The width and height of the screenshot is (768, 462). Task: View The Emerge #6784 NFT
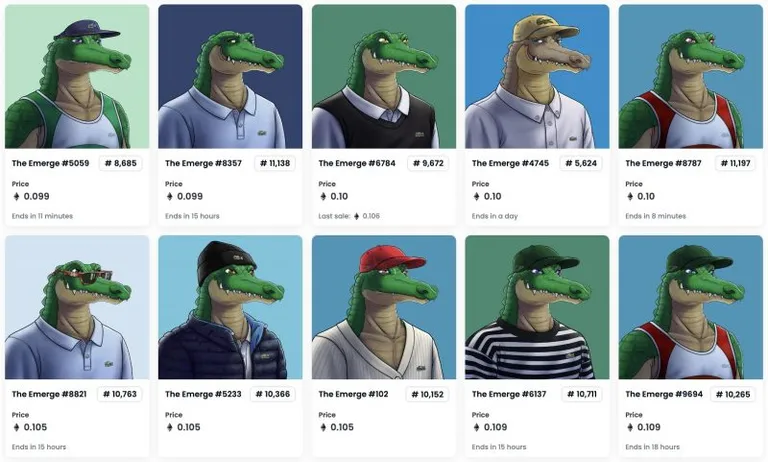click(x=384, y=115)
